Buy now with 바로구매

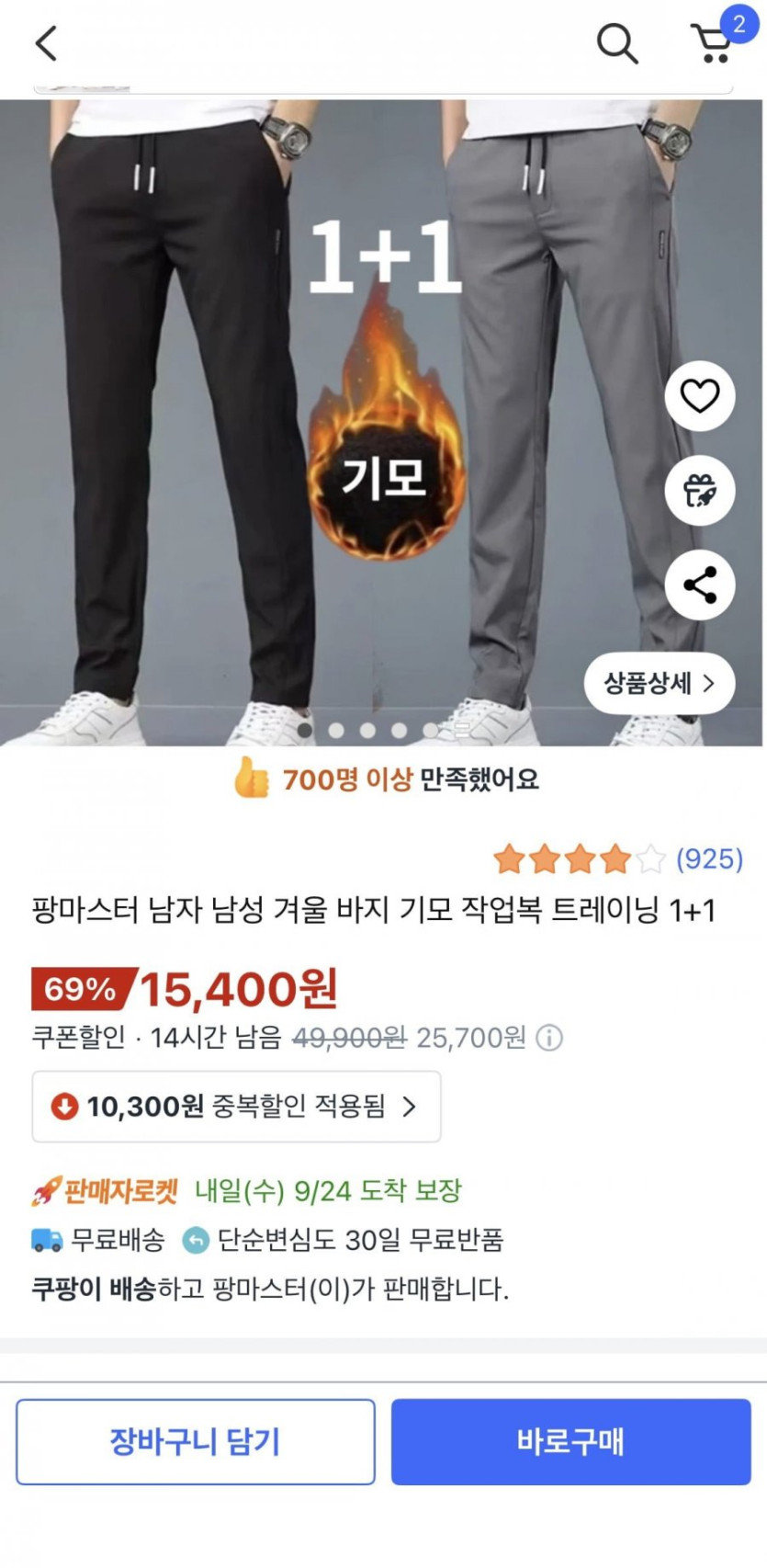point(570,1441)
